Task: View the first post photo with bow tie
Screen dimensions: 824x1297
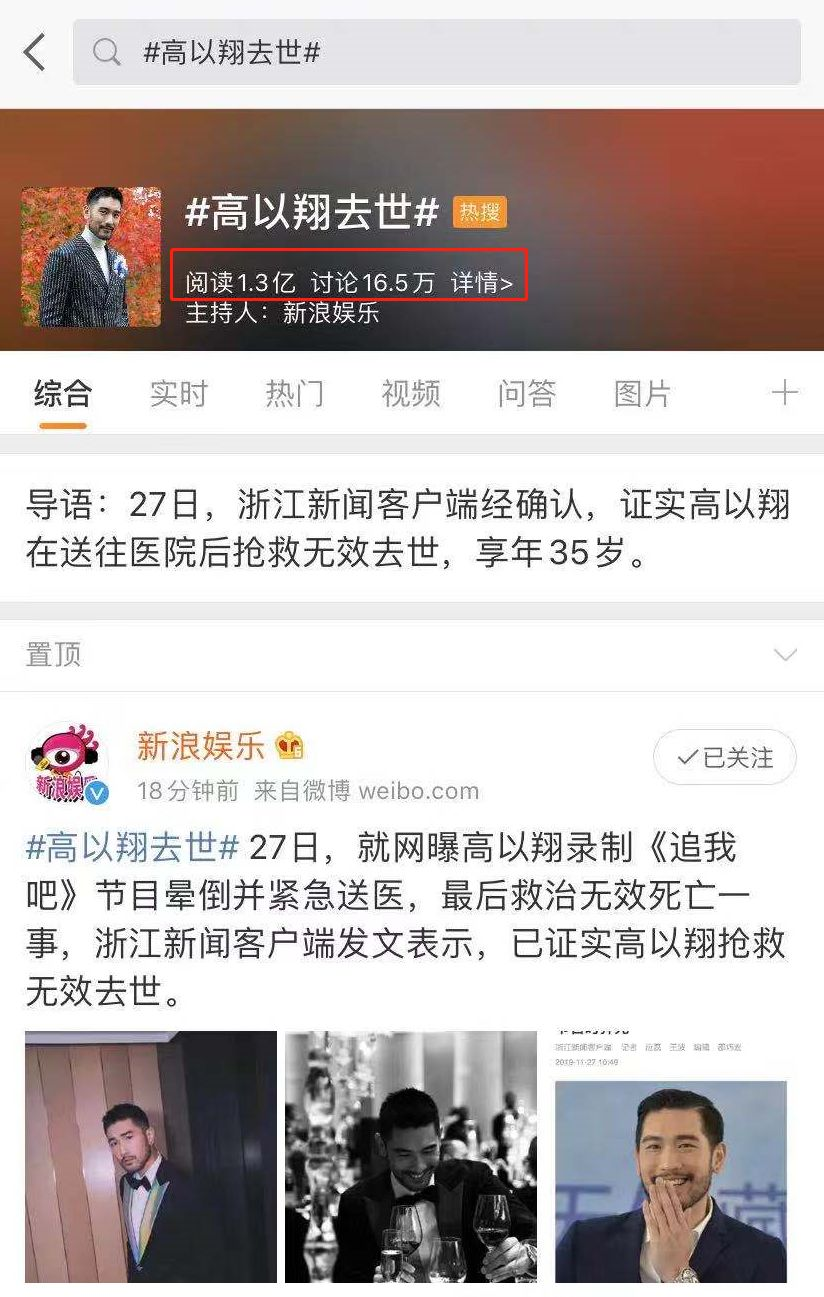Action: click(x=151, y=1156)
